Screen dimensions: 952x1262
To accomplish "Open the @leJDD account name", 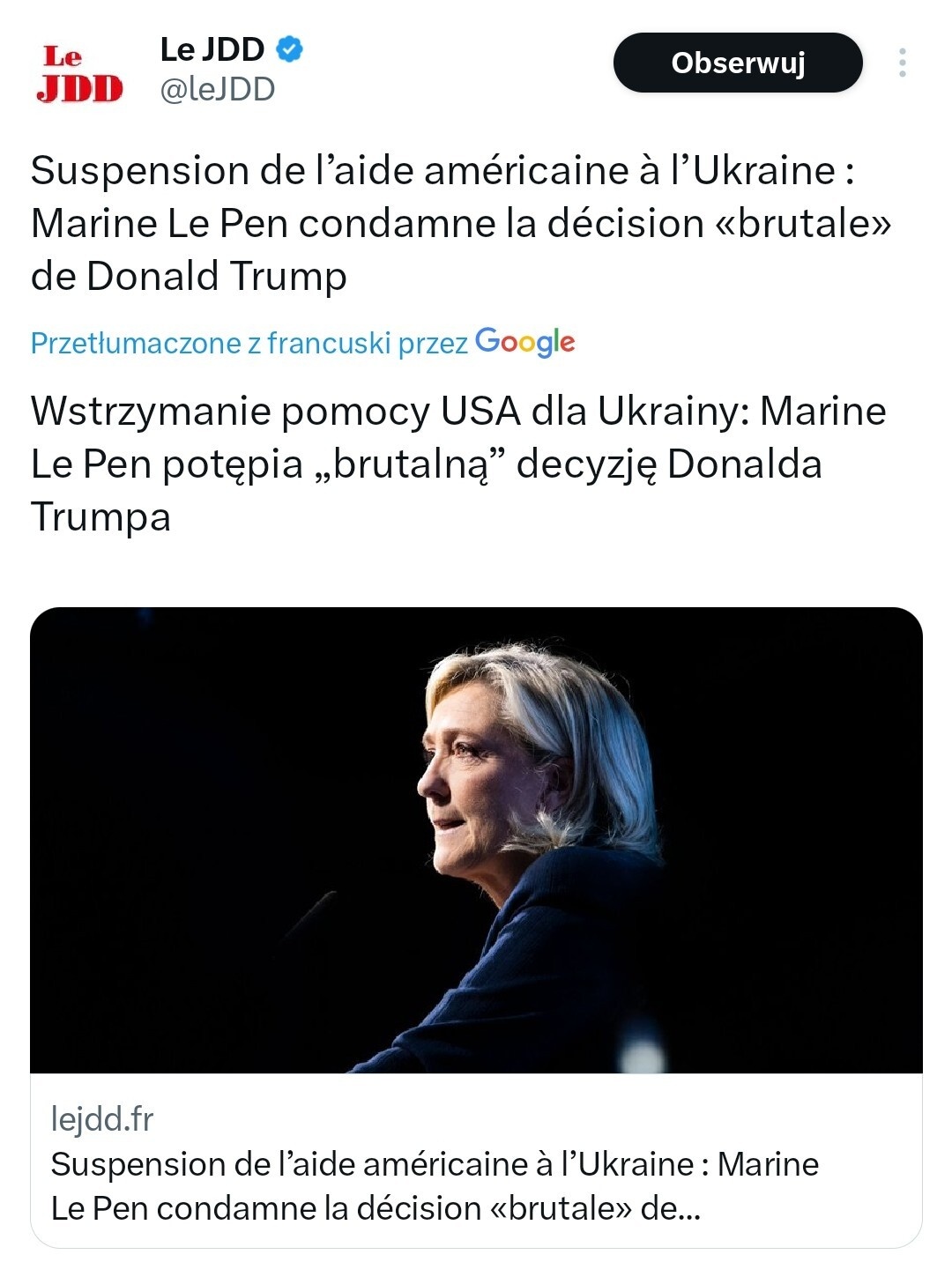I will [217, 89].
